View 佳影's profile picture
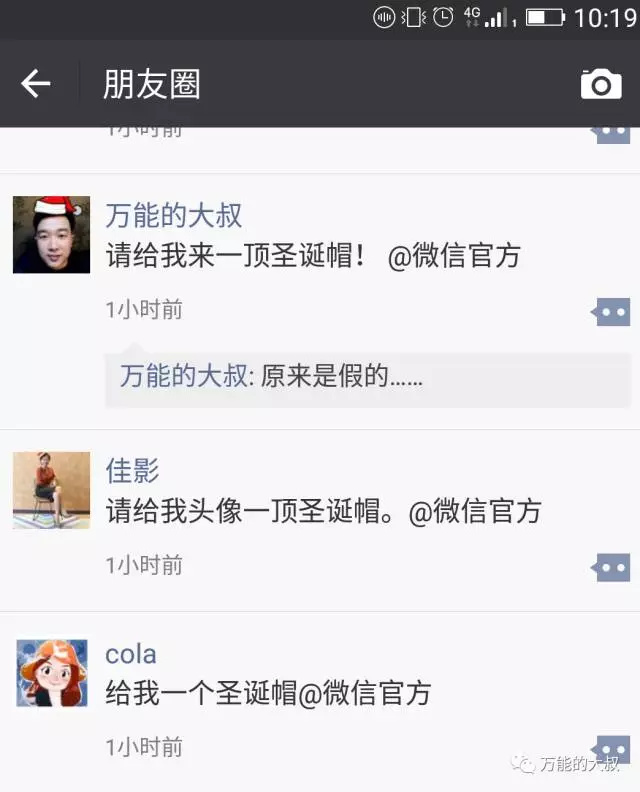This screenshot has height=792, width=640. [x=51, y=490]
